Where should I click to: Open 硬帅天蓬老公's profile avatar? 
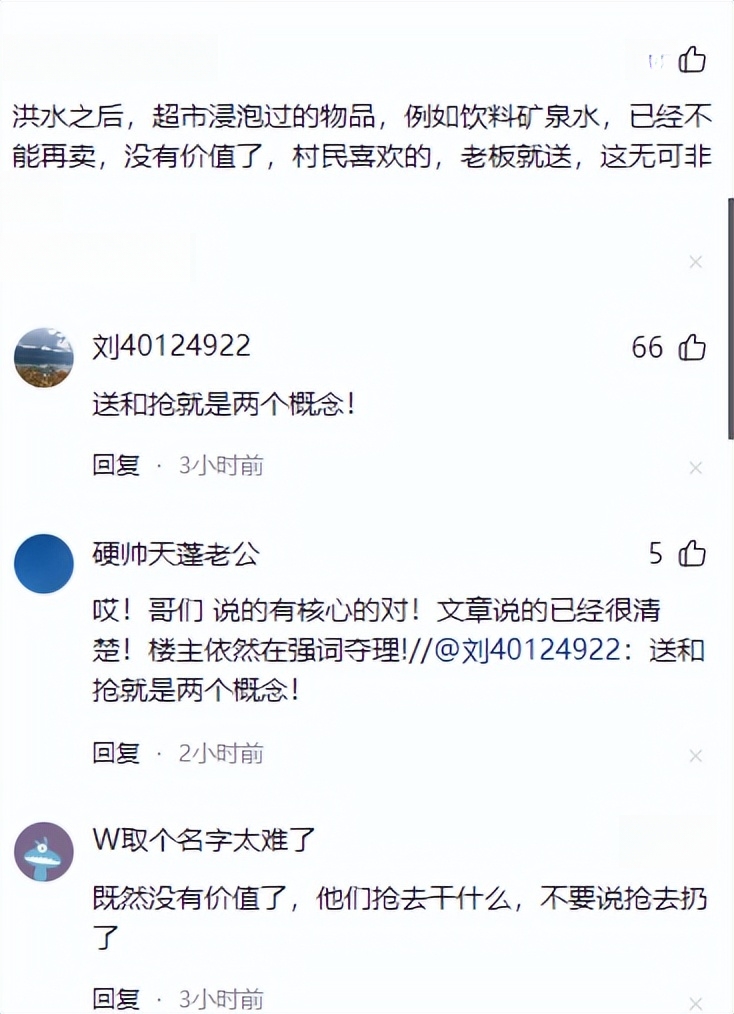44,563
